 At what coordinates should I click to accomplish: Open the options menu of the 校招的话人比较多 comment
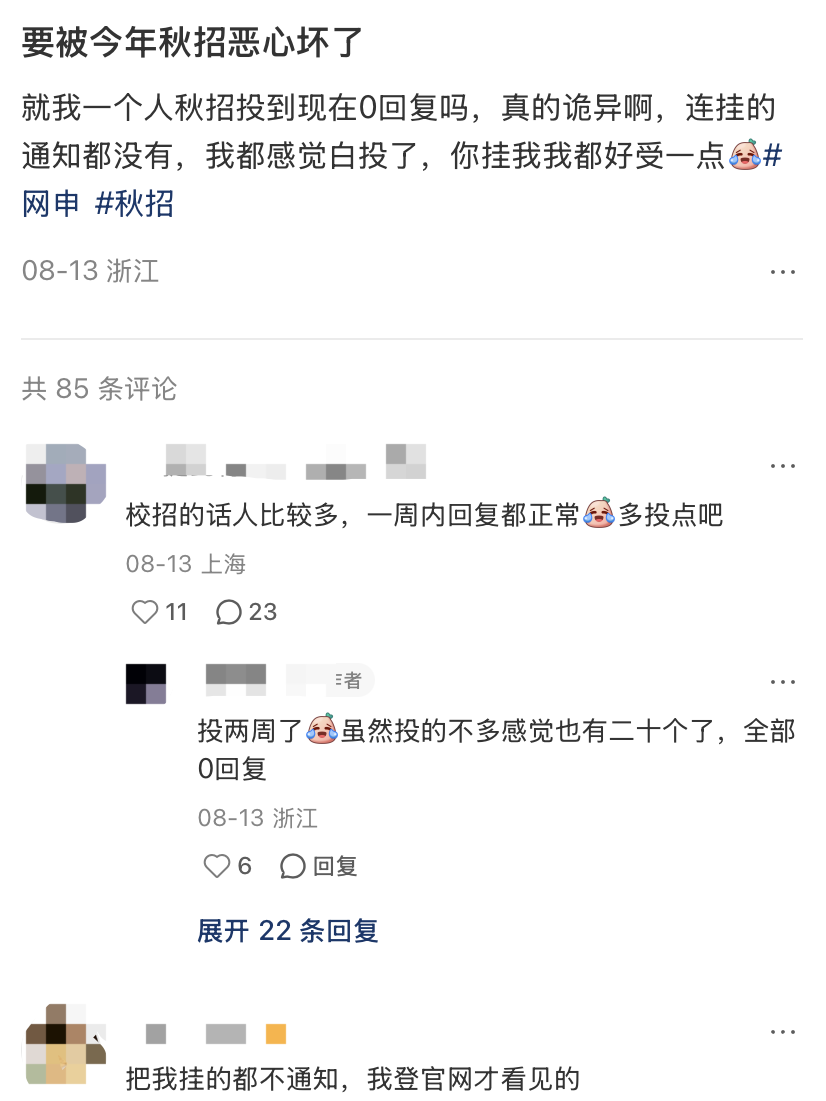782,466
